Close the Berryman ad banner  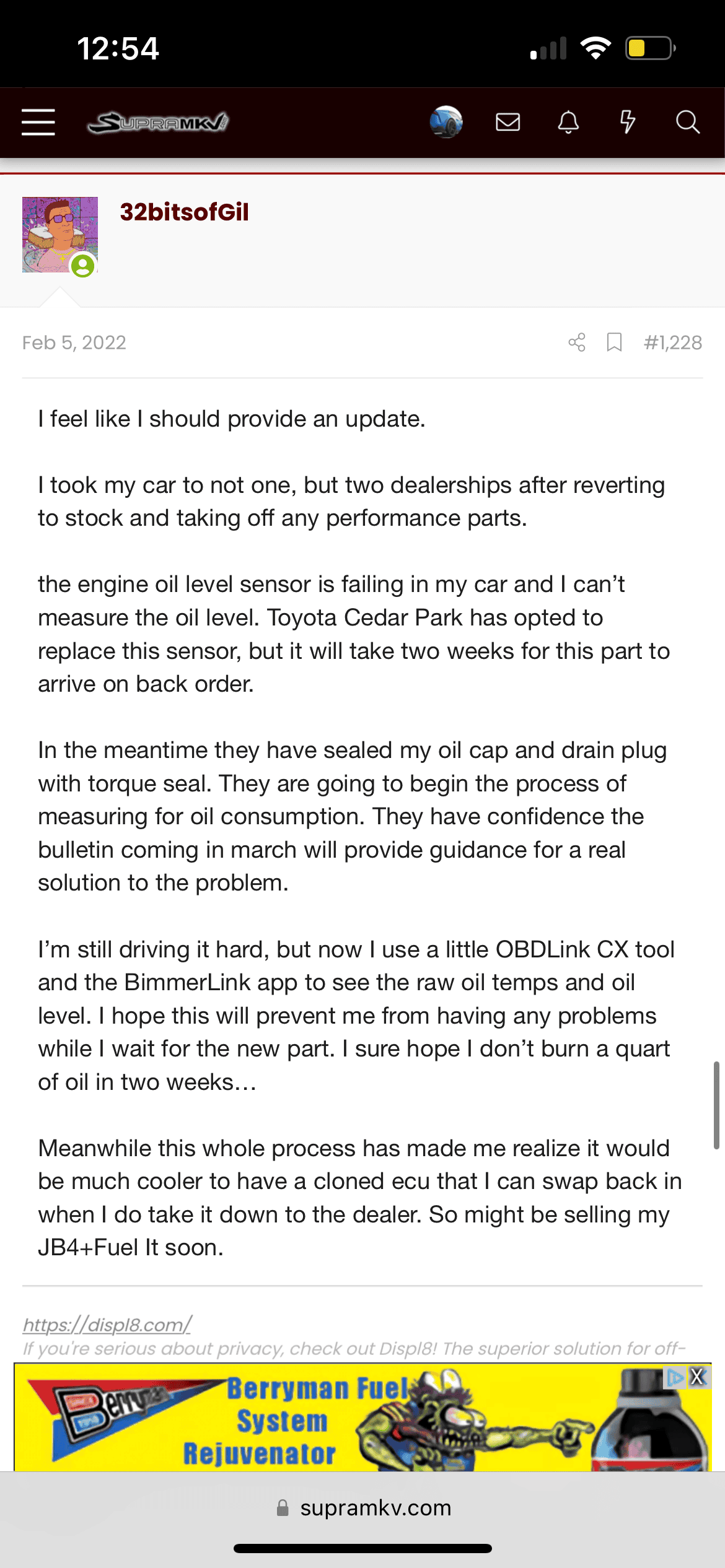point(698,1377)
